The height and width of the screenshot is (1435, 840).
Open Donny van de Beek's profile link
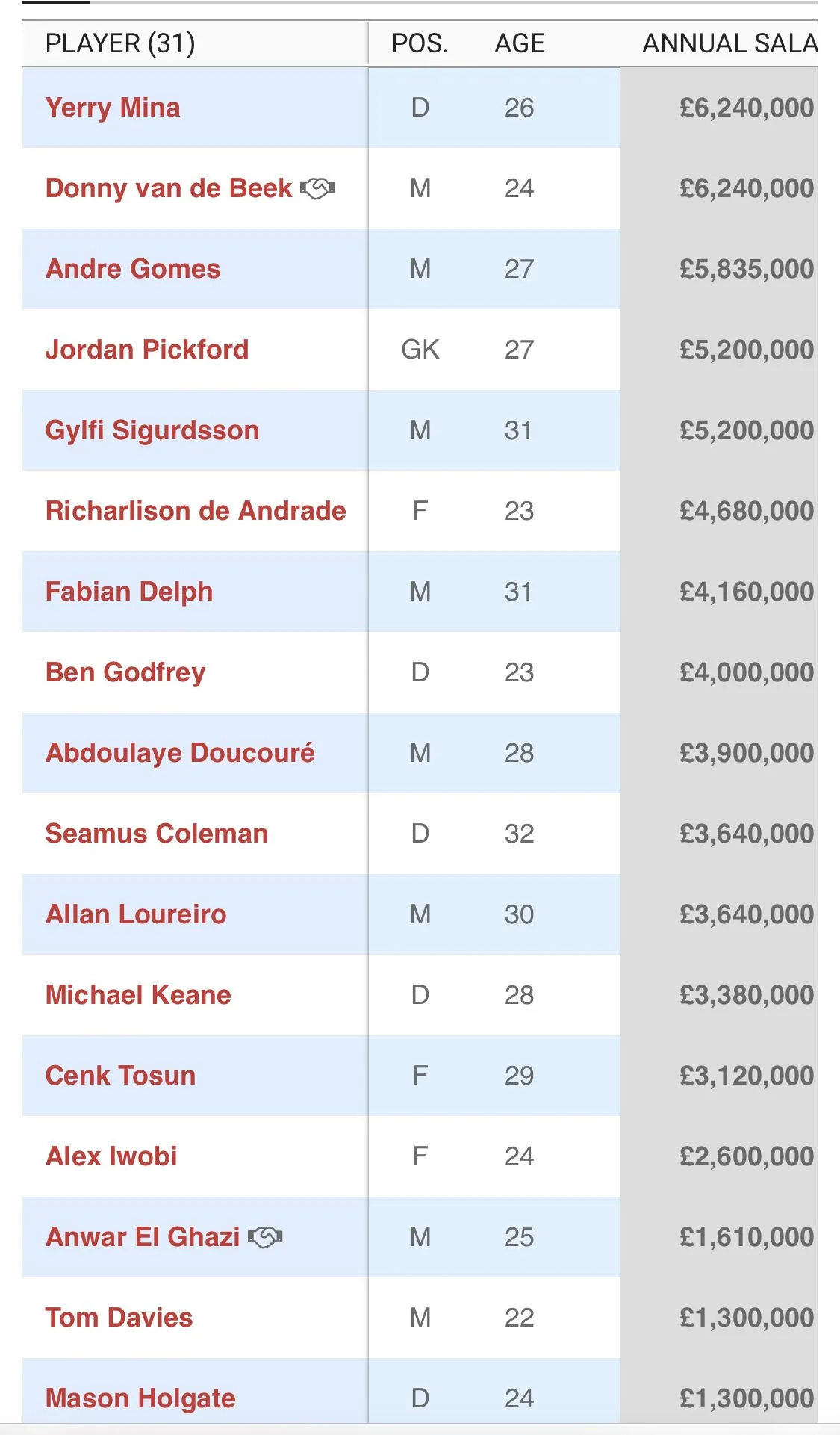[x=169, y=188]
